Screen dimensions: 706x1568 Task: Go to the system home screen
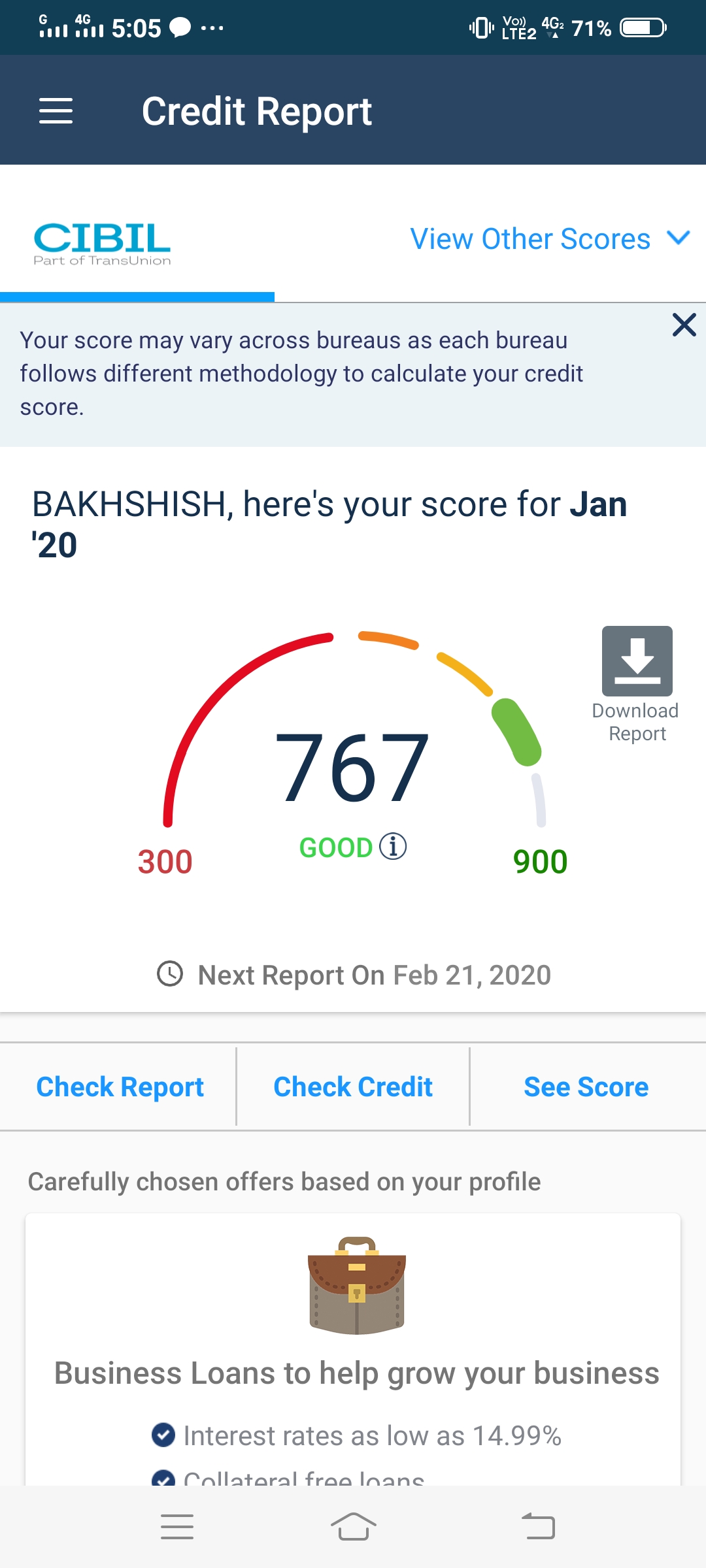(x=354, y=1527)
